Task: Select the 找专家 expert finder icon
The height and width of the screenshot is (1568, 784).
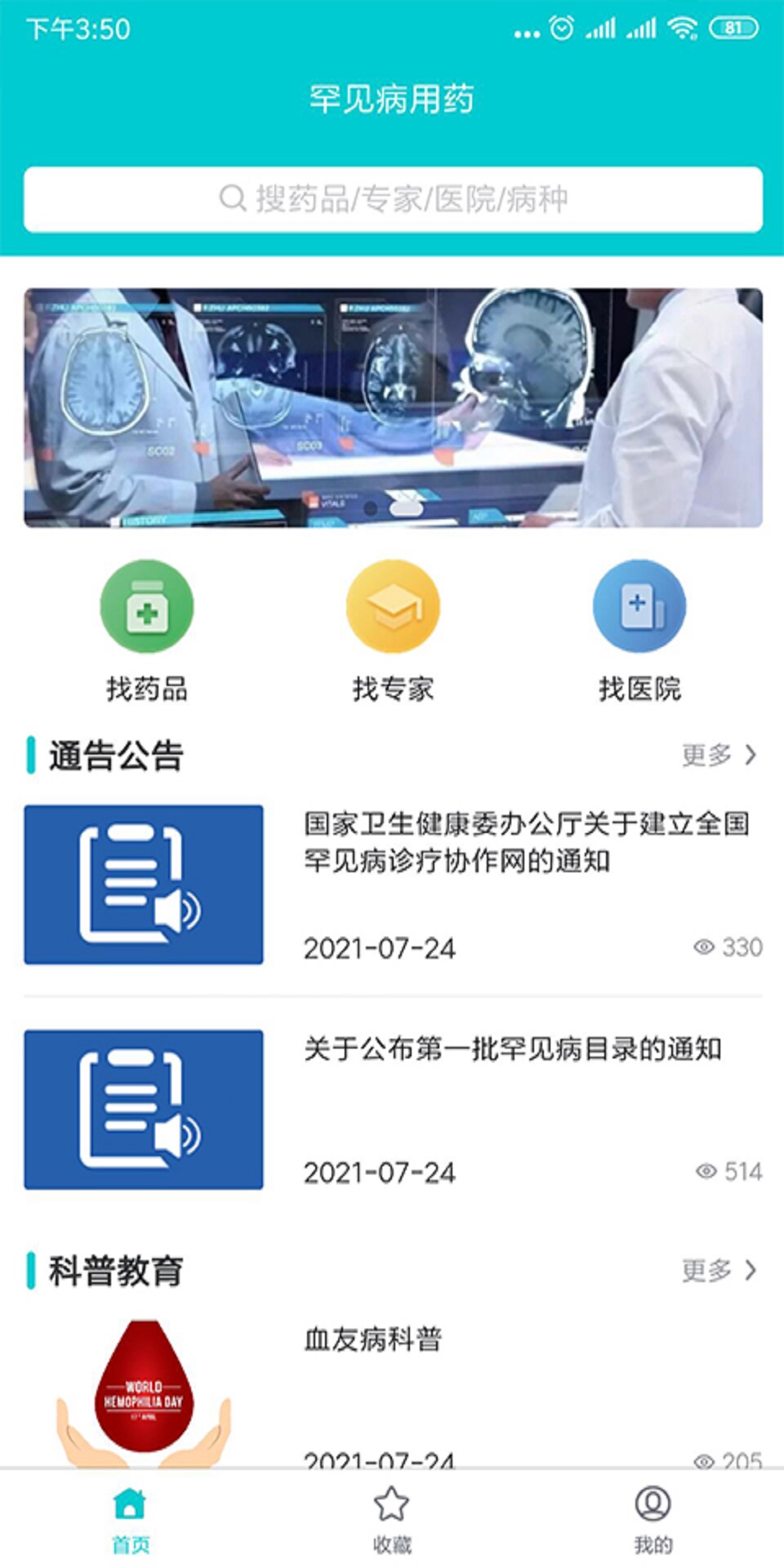Action: (394, 606)
